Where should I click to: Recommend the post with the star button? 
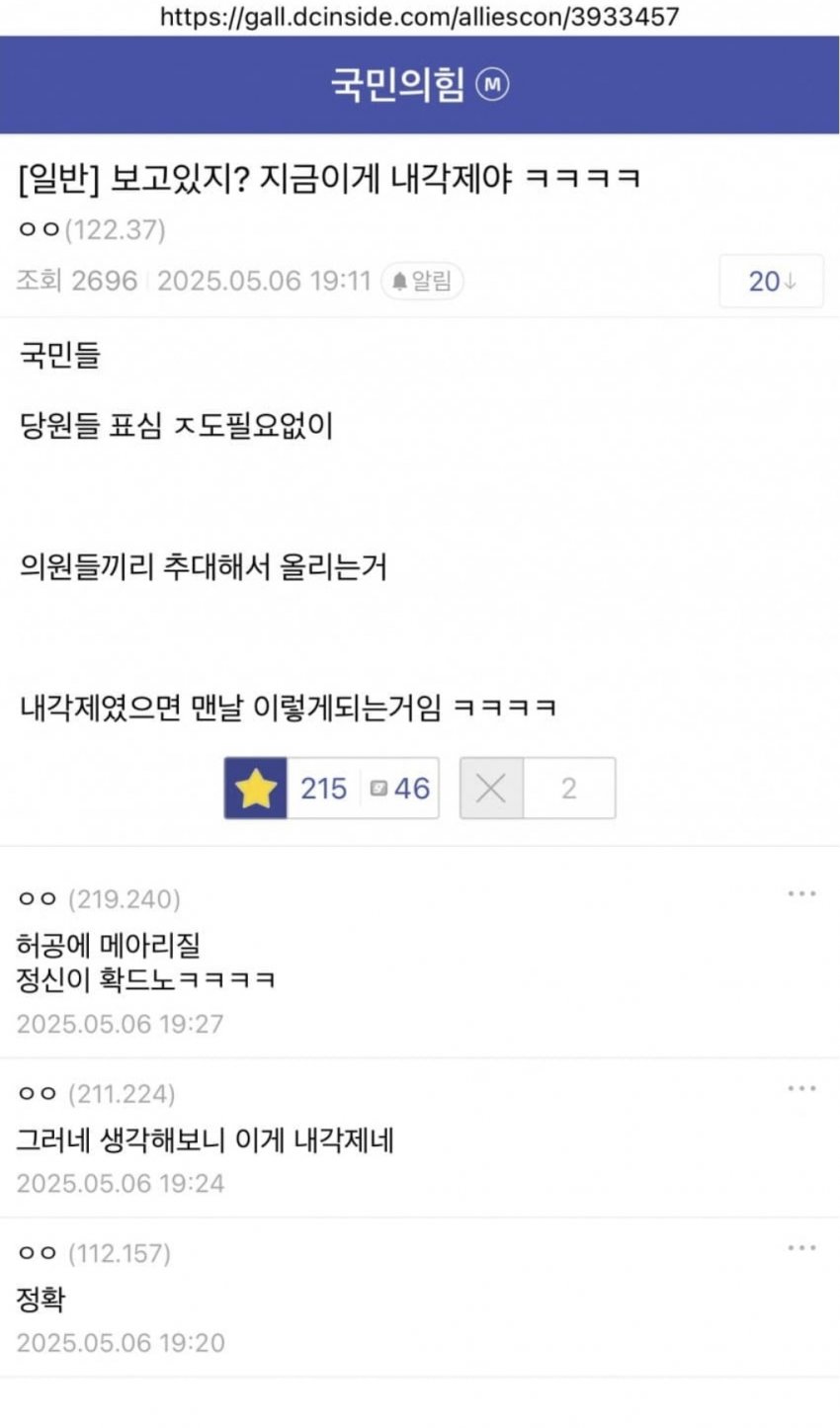pyautogui.click(x=256, y=789)
